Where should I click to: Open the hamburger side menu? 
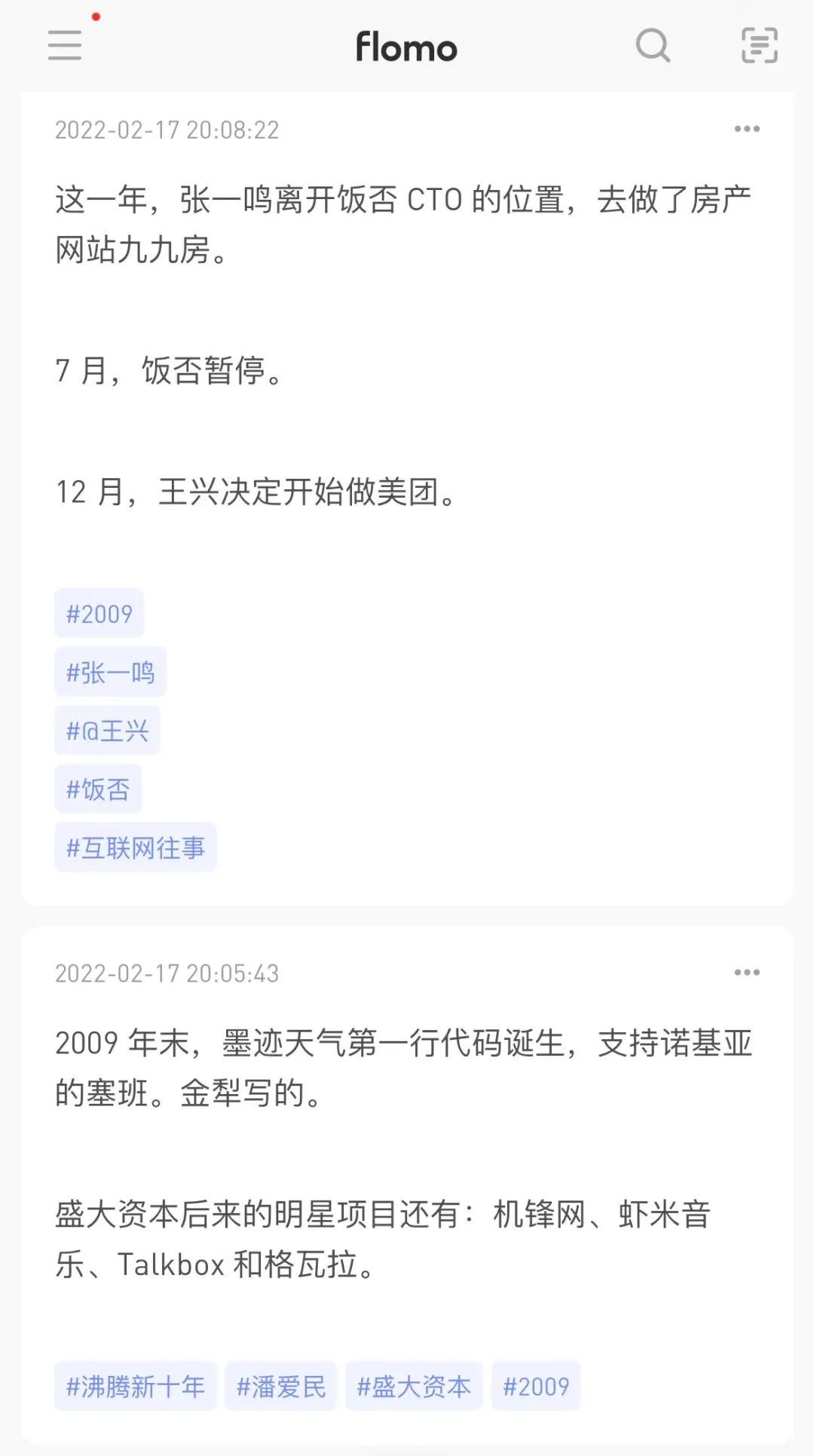[65, 45]
